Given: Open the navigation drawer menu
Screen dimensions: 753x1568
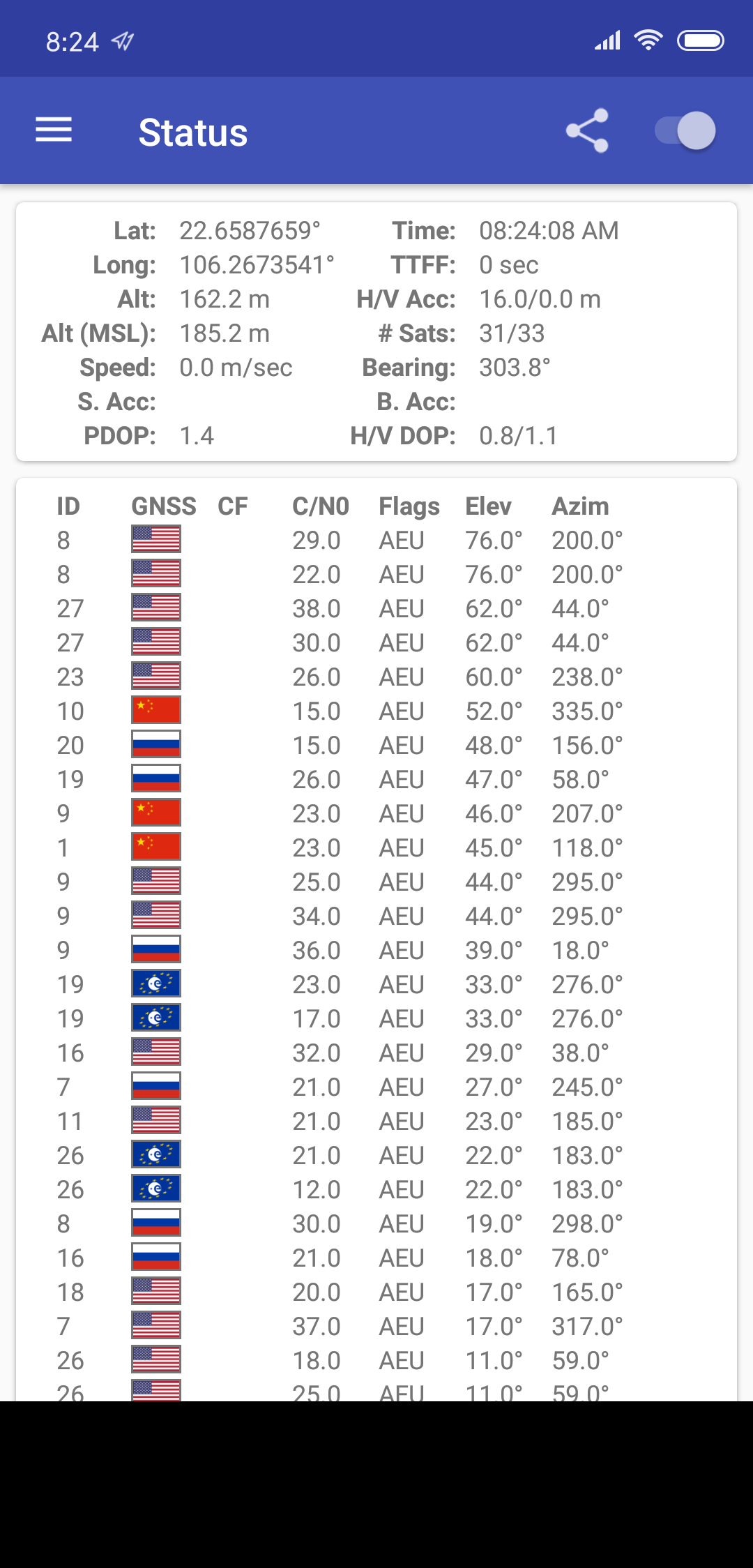Looking at the screenshot, I should point(54,130).
